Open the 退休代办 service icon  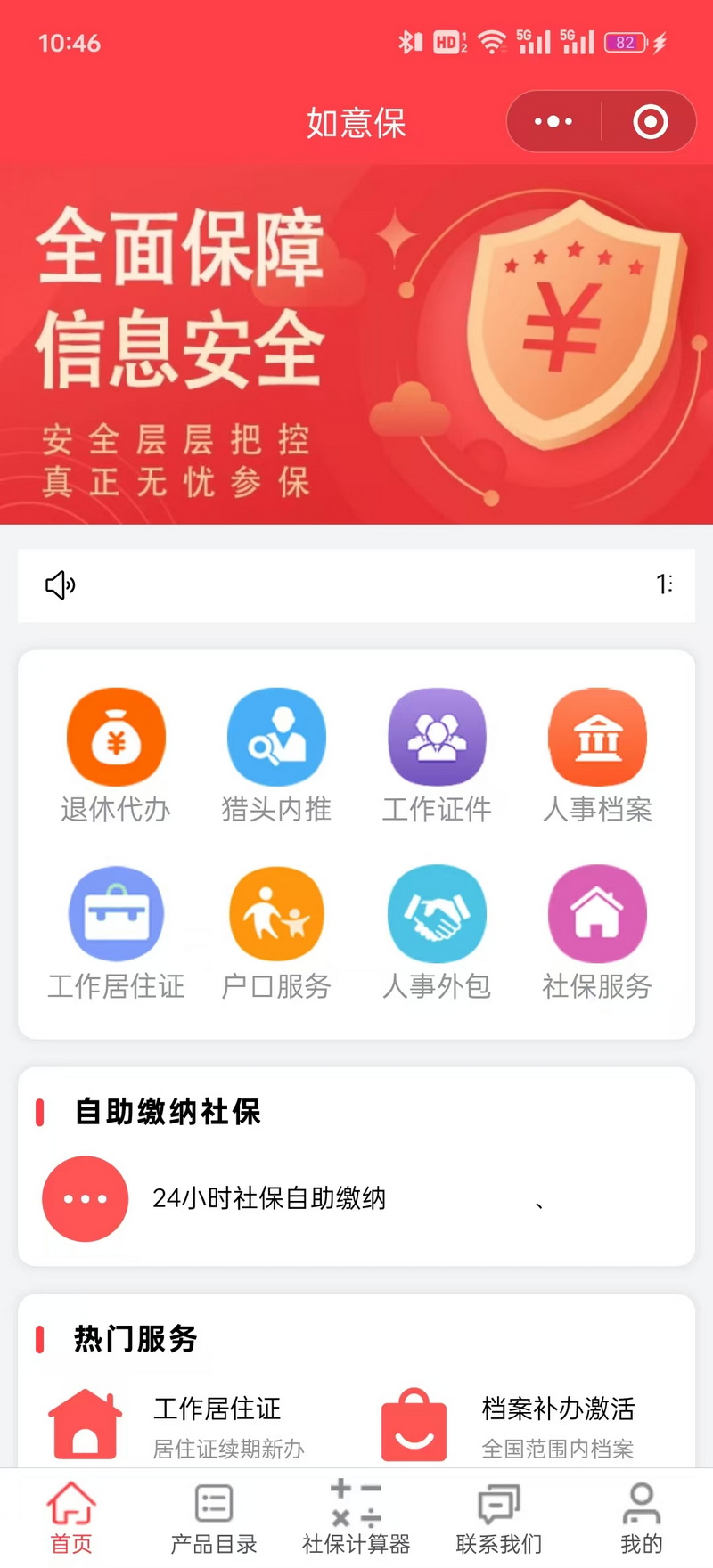point(116,738)
